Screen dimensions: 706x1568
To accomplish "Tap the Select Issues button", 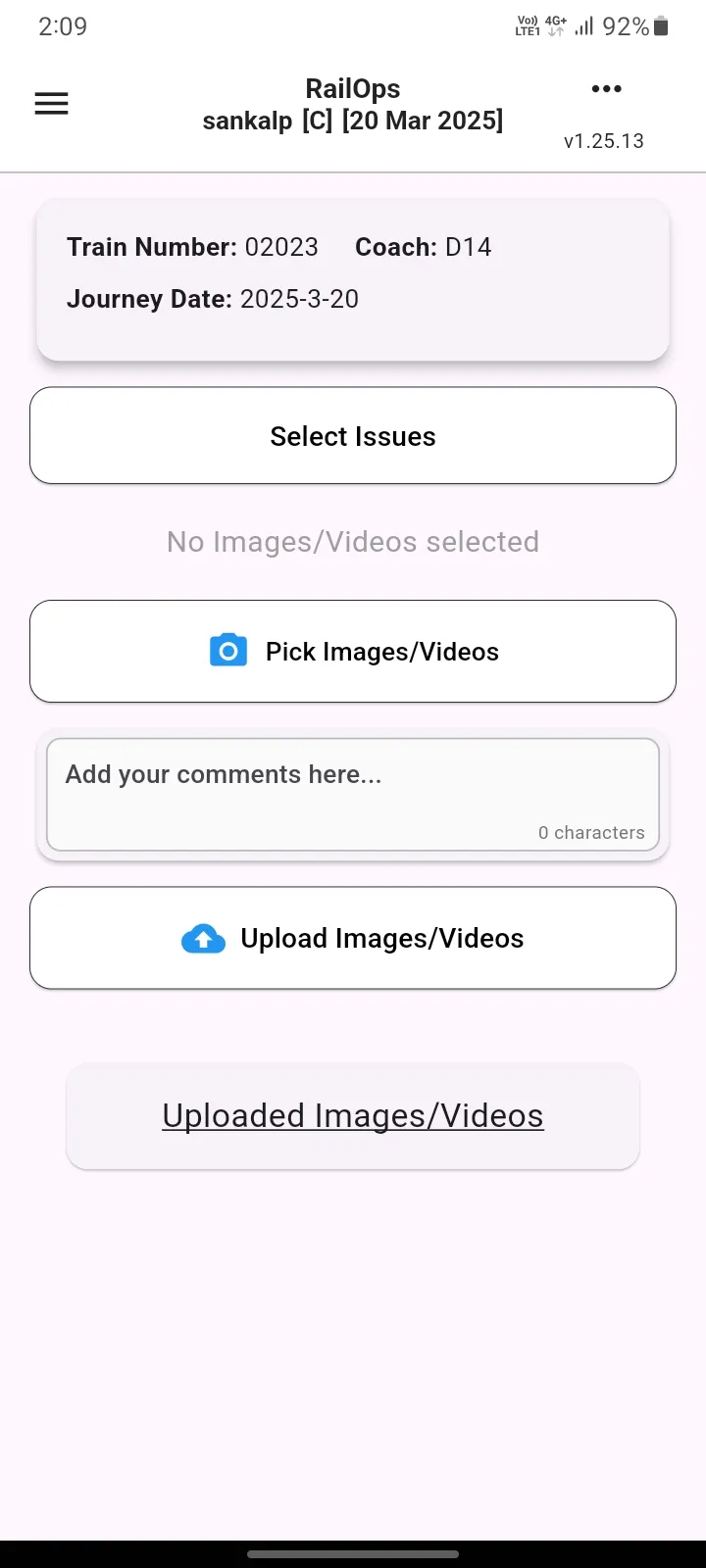I will coord(353,436).
